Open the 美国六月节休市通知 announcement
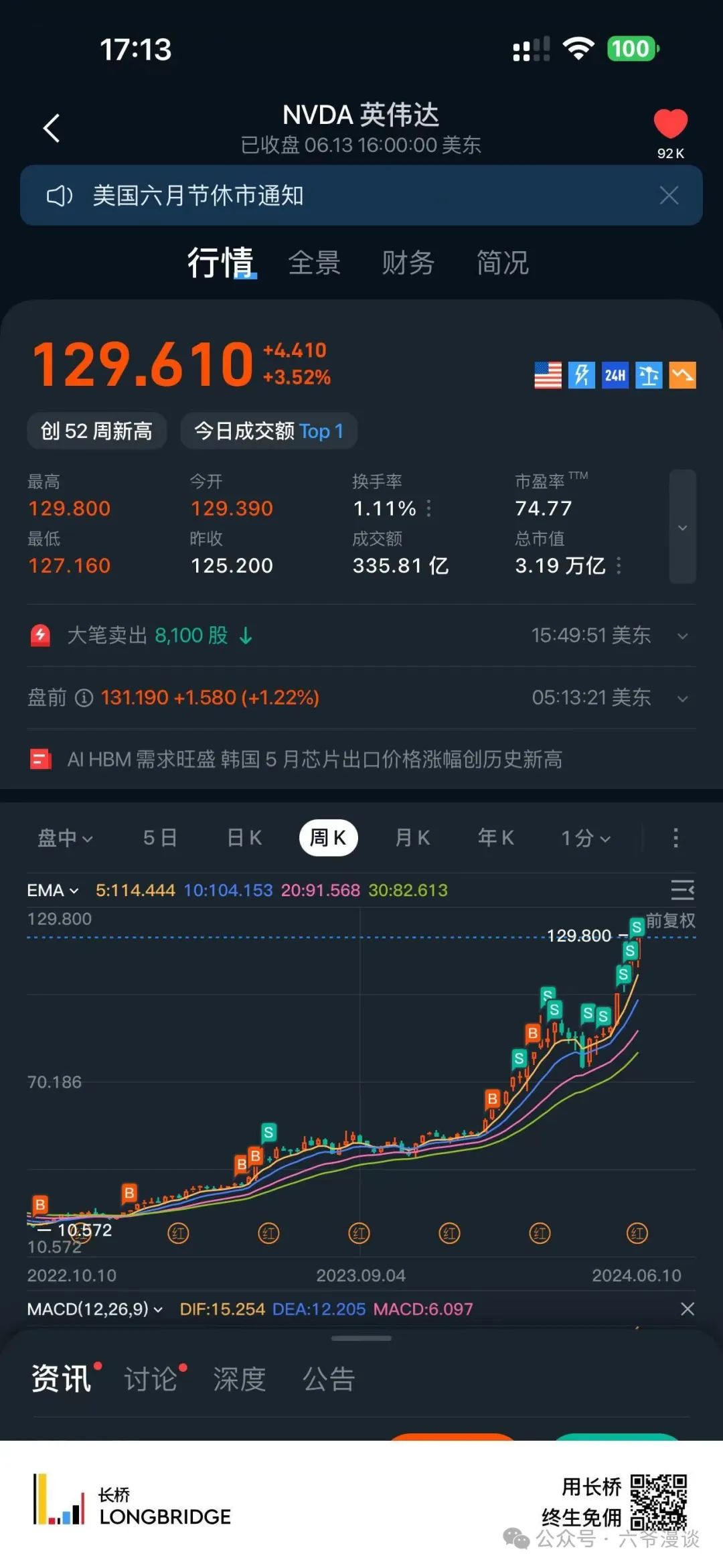Screen dimensions: 723x1568 tap(198, 196)
